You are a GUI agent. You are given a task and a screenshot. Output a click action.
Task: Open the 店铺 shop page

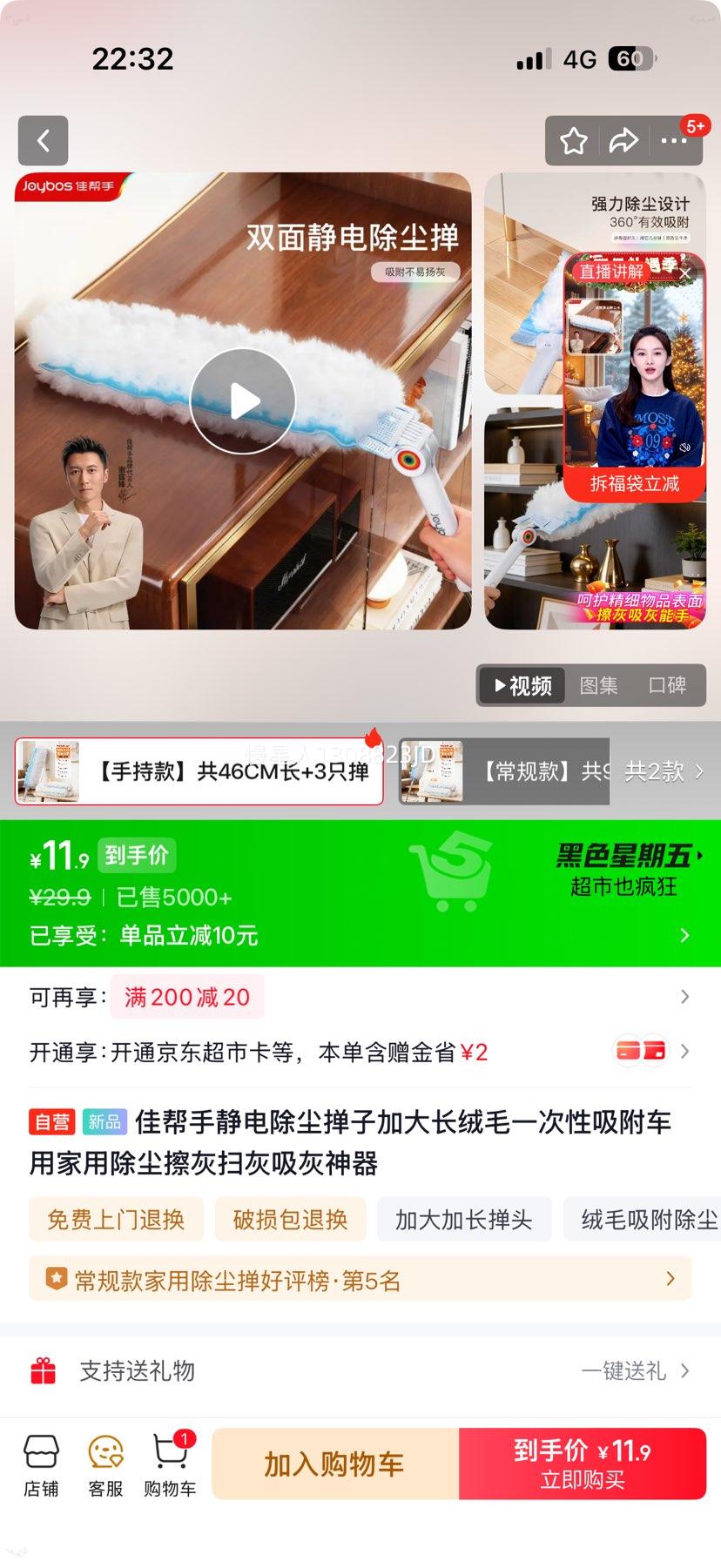(x=42, y=1463)
